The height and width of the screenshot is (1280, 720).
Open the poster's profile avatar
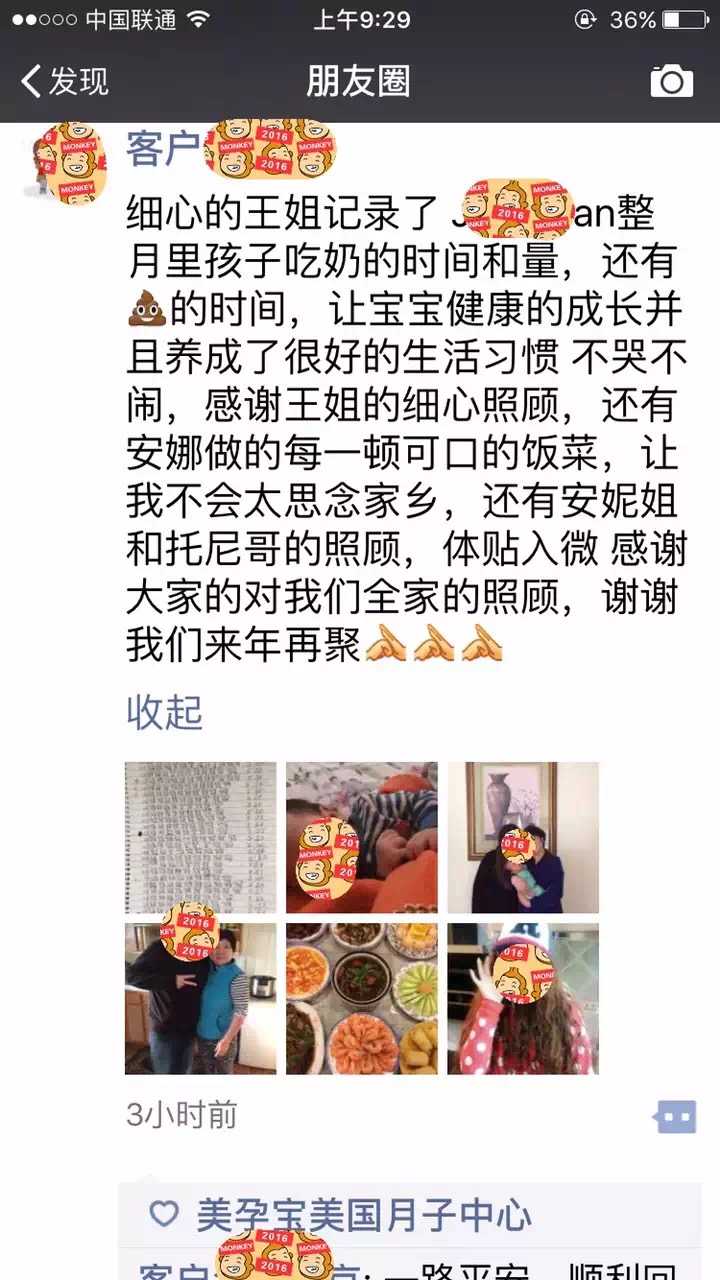[x=67, y=163]
